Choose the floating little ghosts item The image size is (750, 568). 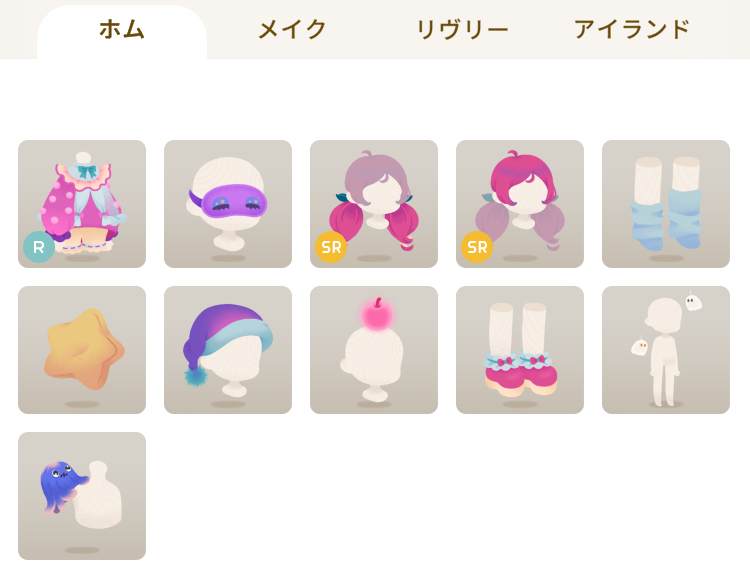click(666, 350)
